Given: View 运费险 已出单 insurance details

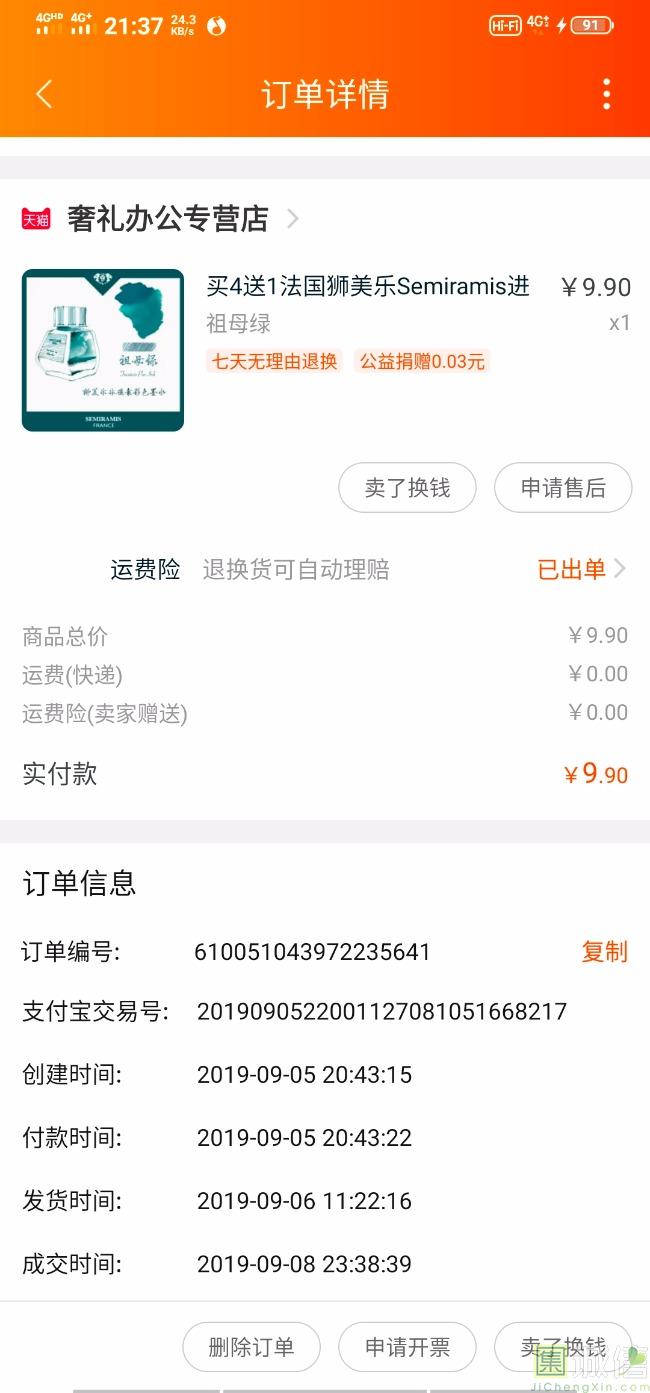Looking at the screenshot, I should (x=581, y=570).
